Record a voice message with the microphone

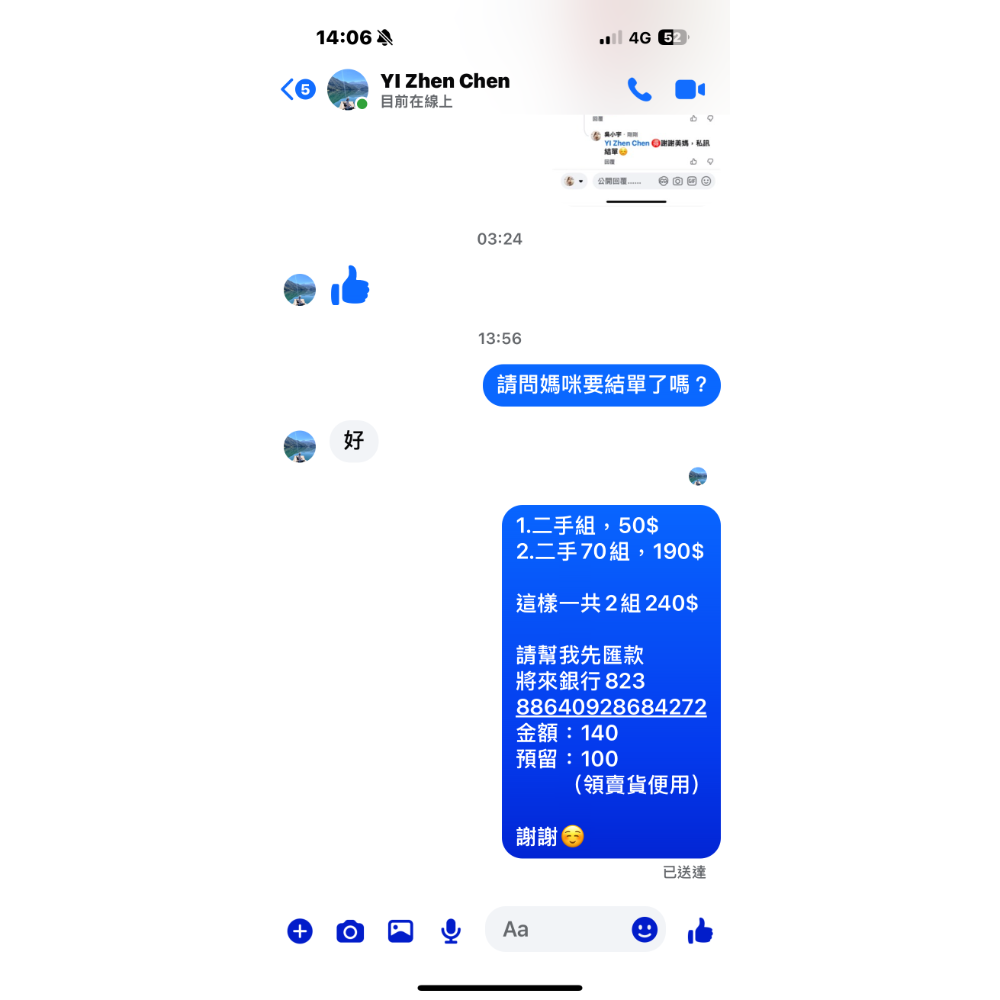[x=451, y=931]
